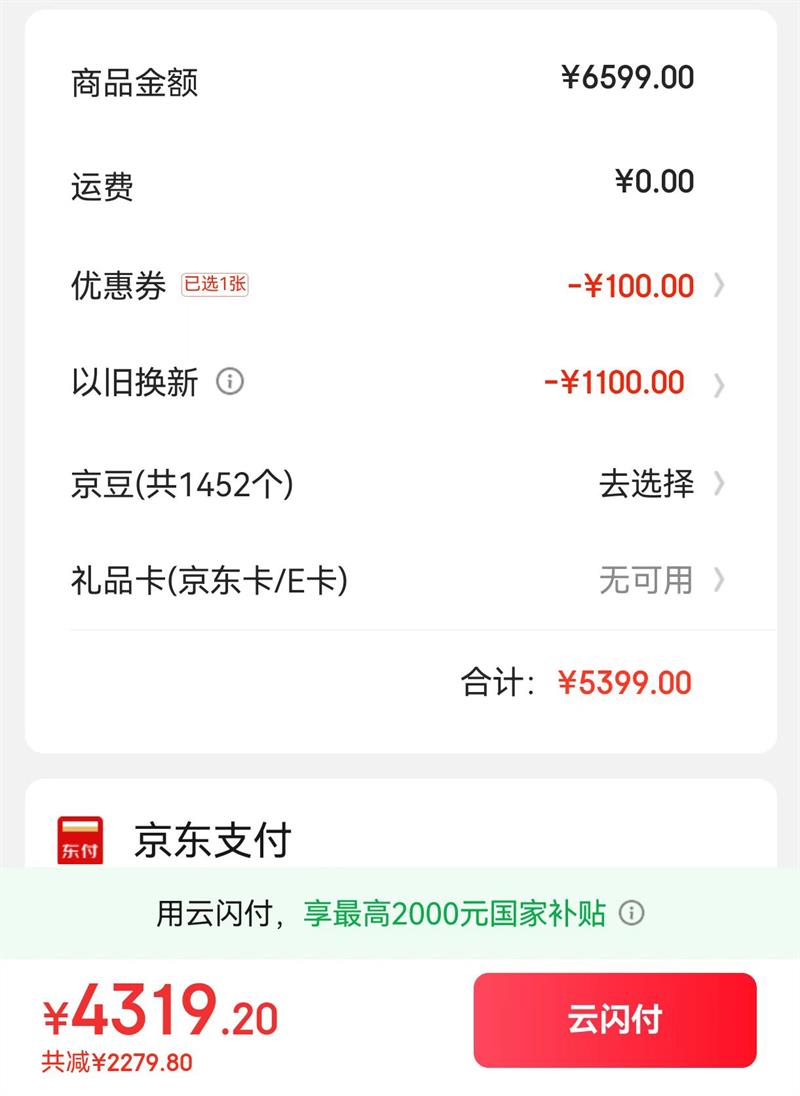Choose 京豆 to apply via 去选择
800x1096 pixels.
point(646,484)
